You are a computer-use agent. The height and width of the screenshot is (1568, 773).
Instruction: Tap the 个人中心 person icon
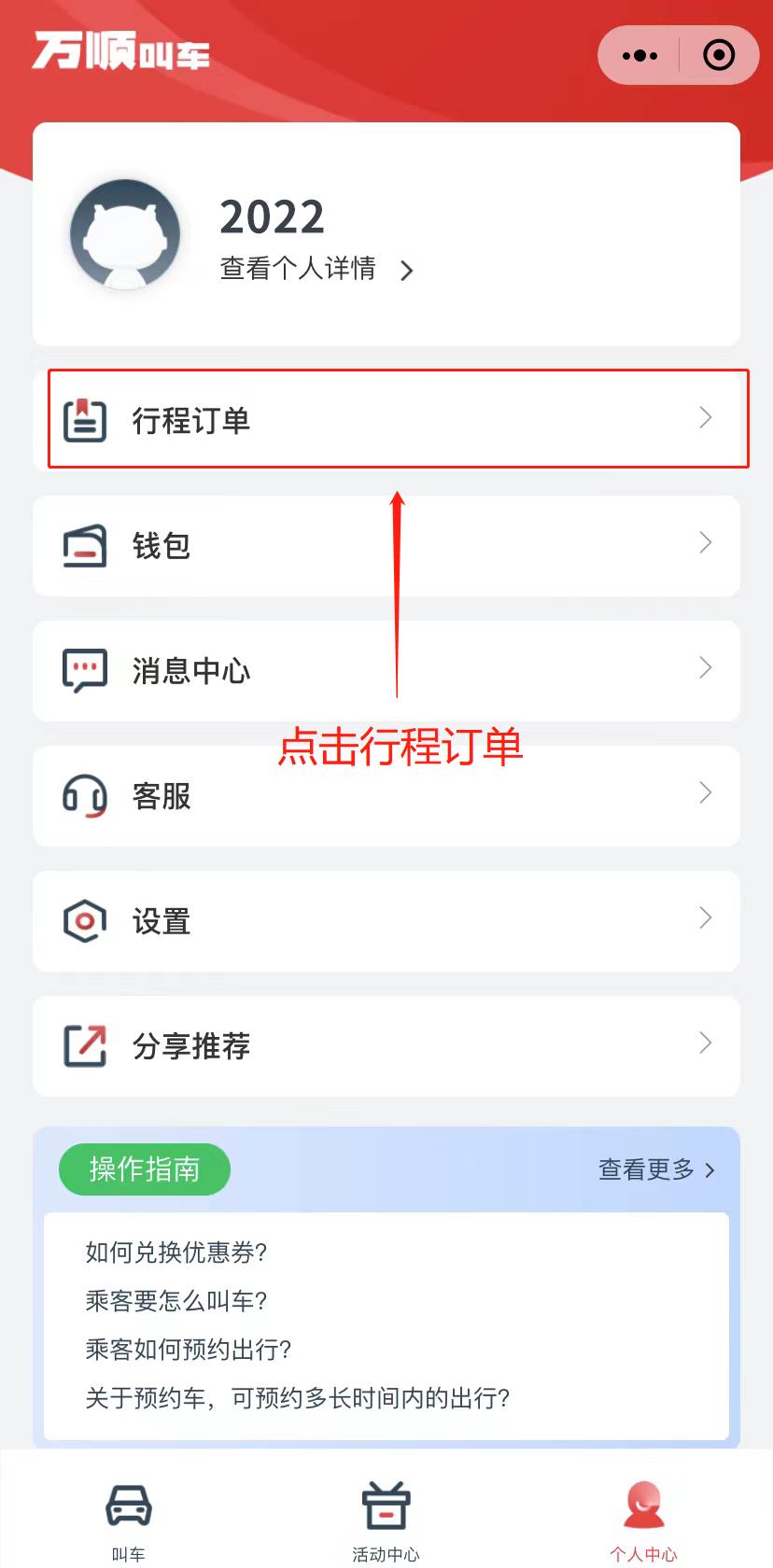tap(643, 1503)
